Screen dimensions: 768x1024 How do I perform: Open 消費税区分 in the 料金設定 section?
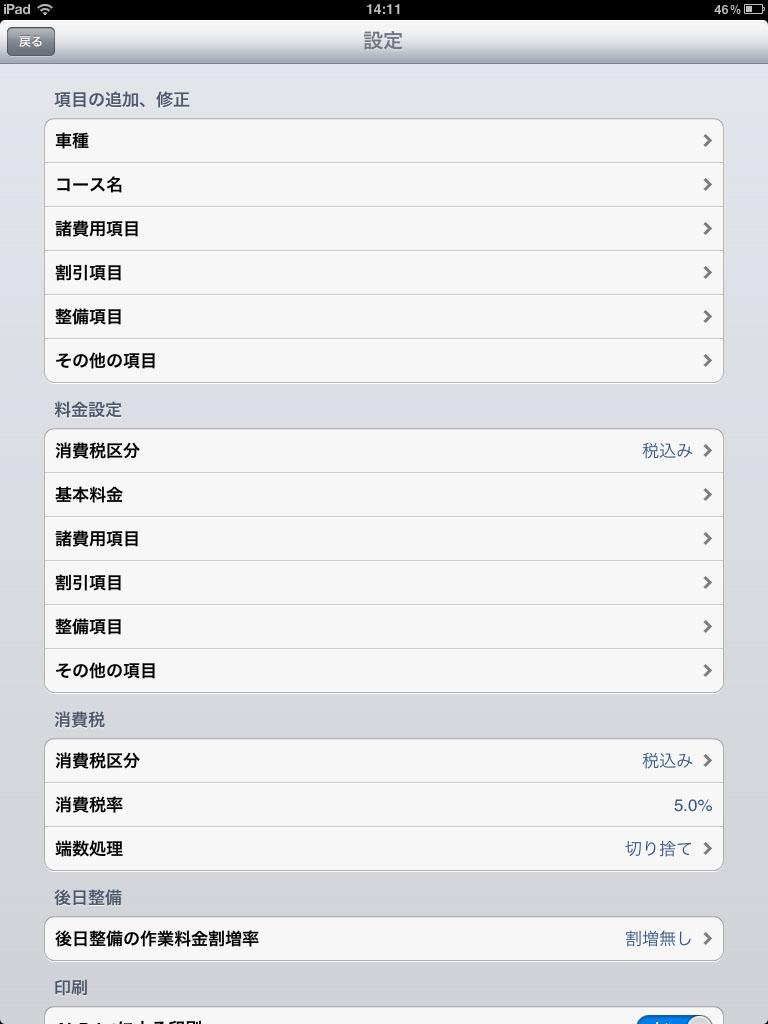[383, 451]
